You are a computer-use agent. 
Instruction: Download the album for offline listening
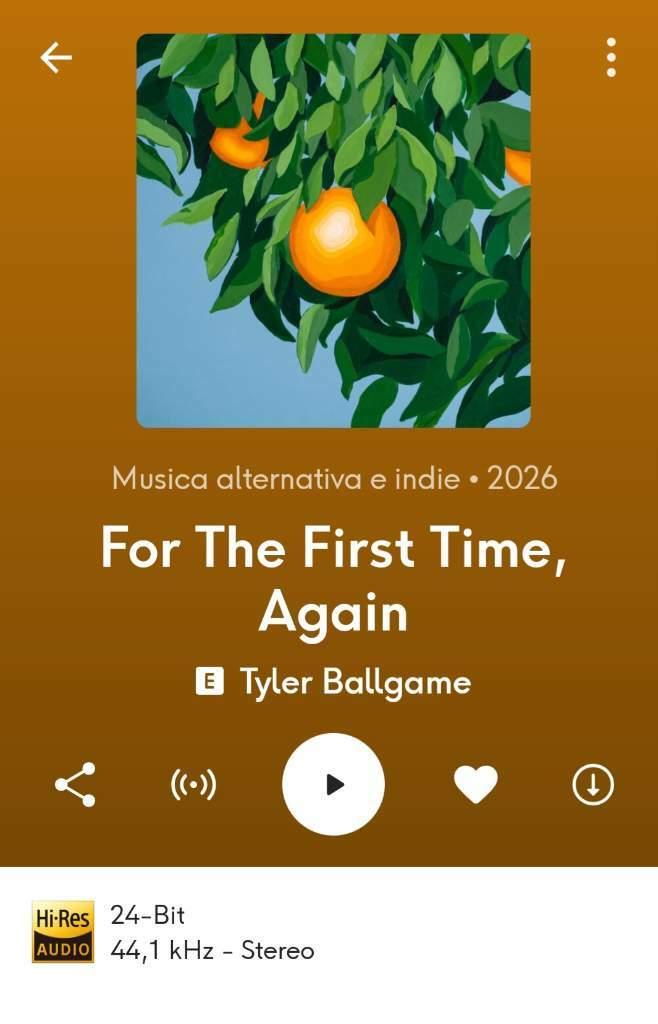tap(592, 785)
